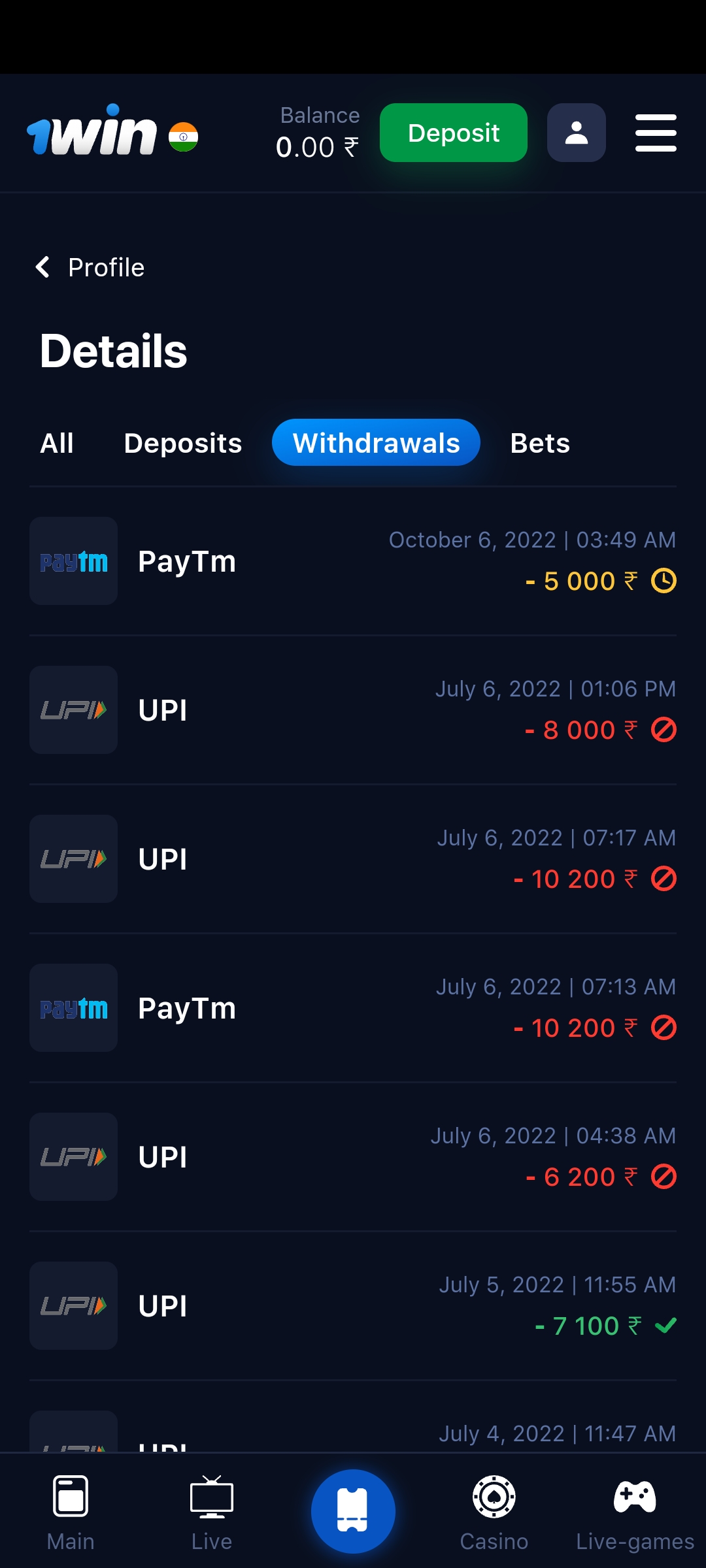Image resolution: width=706 pixels, height=1568 pixels.
Task: View the PayTm withdrawal from 07:13 AM
Action: pos(353,1008)
